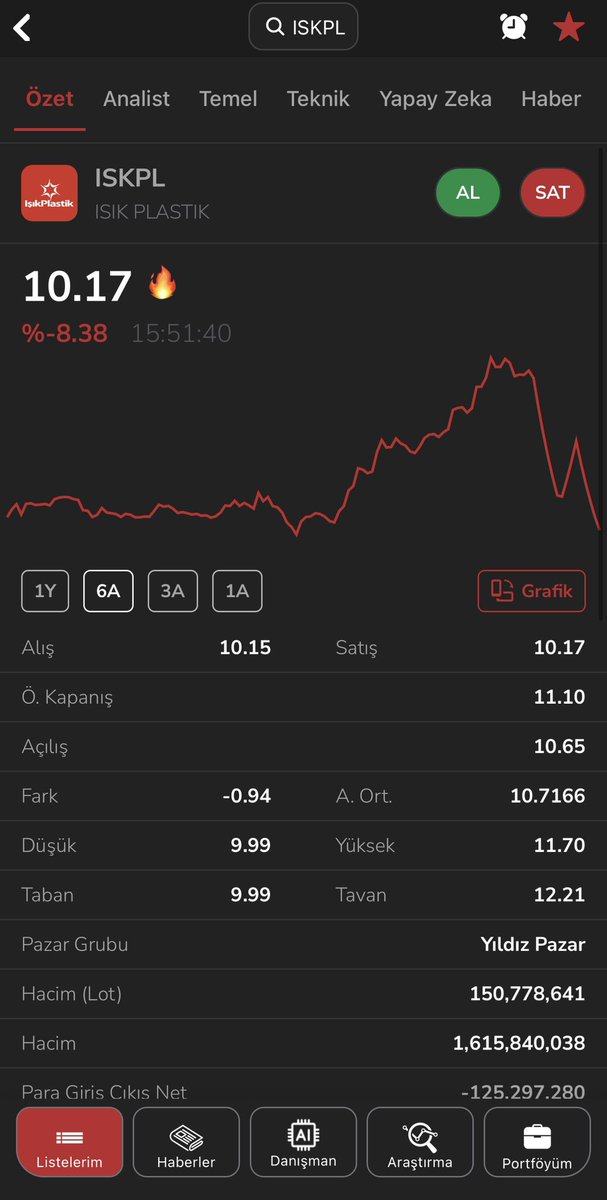Set a price alarm with clock icon
The height and width of the screenshot is (1200, 607).
click(x=514, y=27)
